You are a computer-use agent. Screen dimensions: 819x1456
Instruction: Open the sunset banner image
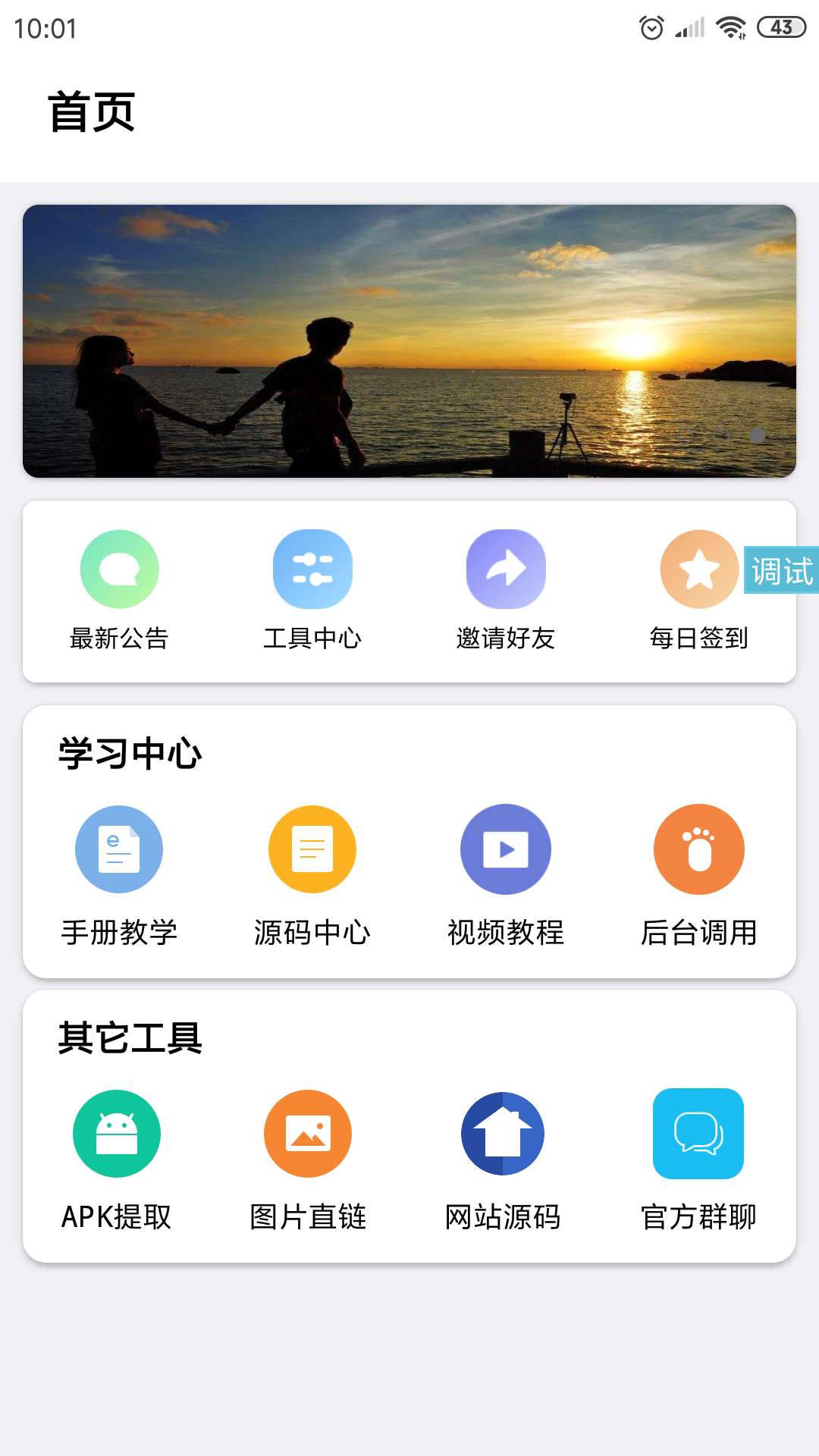[x=409, y=340]
